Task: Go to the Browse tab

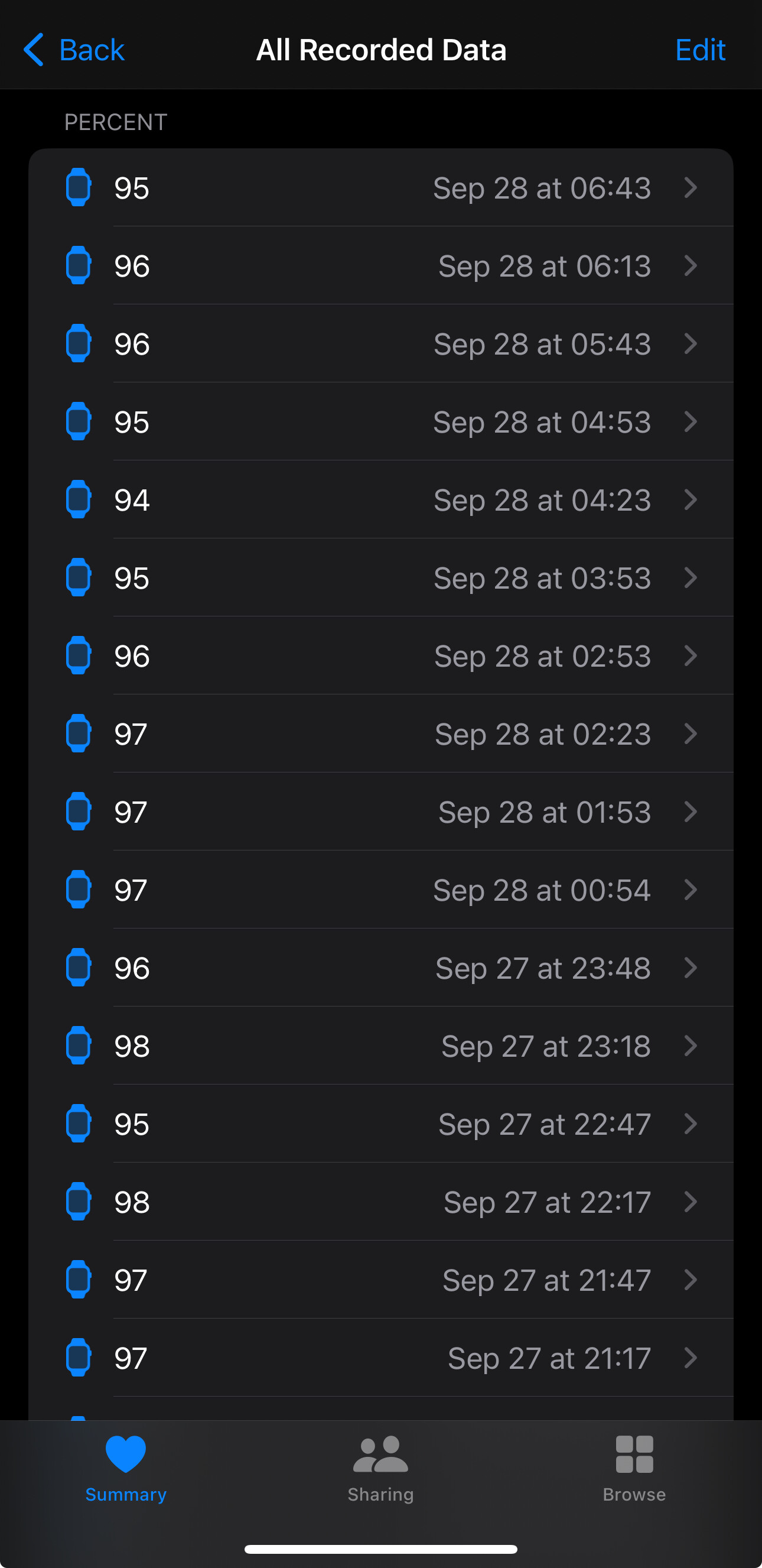Action: click(634, 1468)
